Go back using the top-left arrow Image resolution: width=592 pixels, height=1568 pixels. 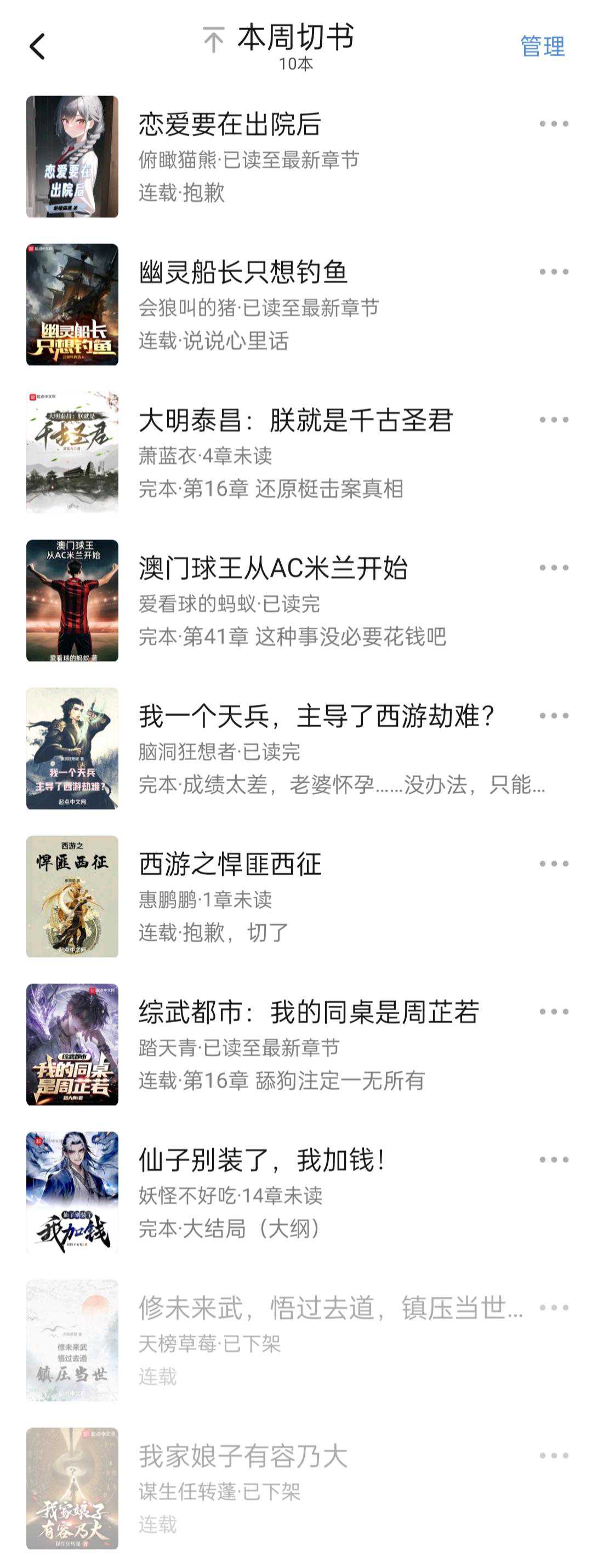(38, 46)
